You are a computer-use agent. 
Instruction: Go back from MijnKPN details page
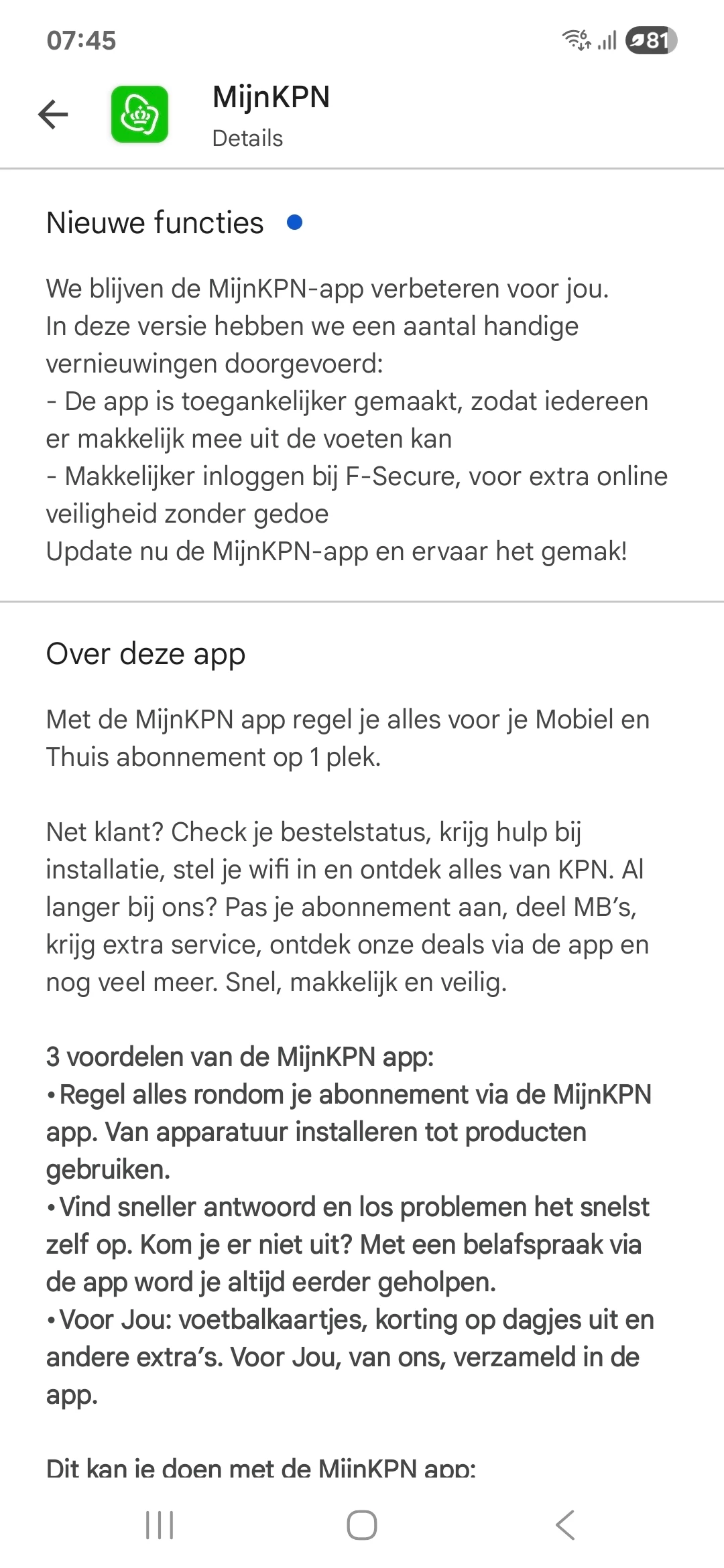coord(53,114)
